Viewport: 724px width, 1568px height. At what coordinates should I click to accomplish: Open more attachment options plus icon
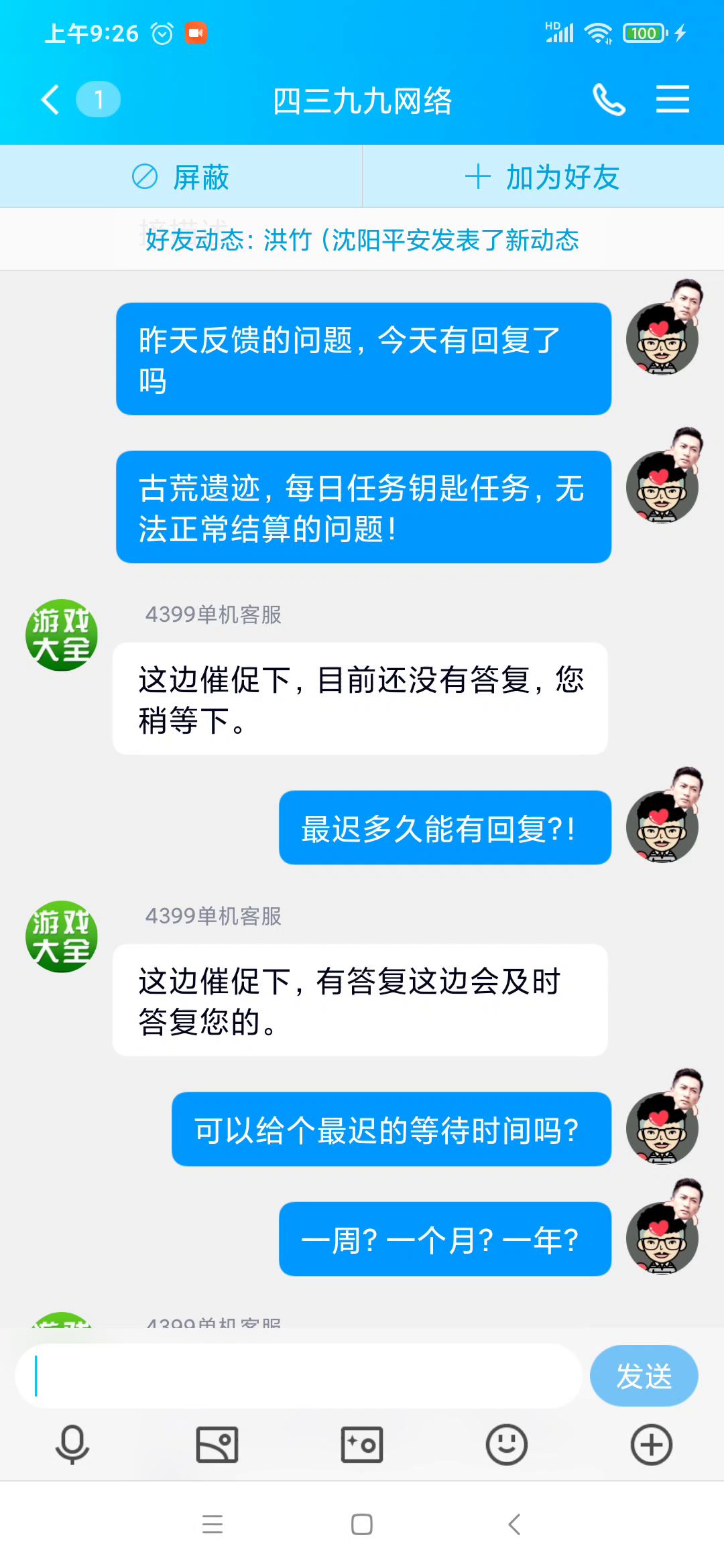(x=652, y=1444)
